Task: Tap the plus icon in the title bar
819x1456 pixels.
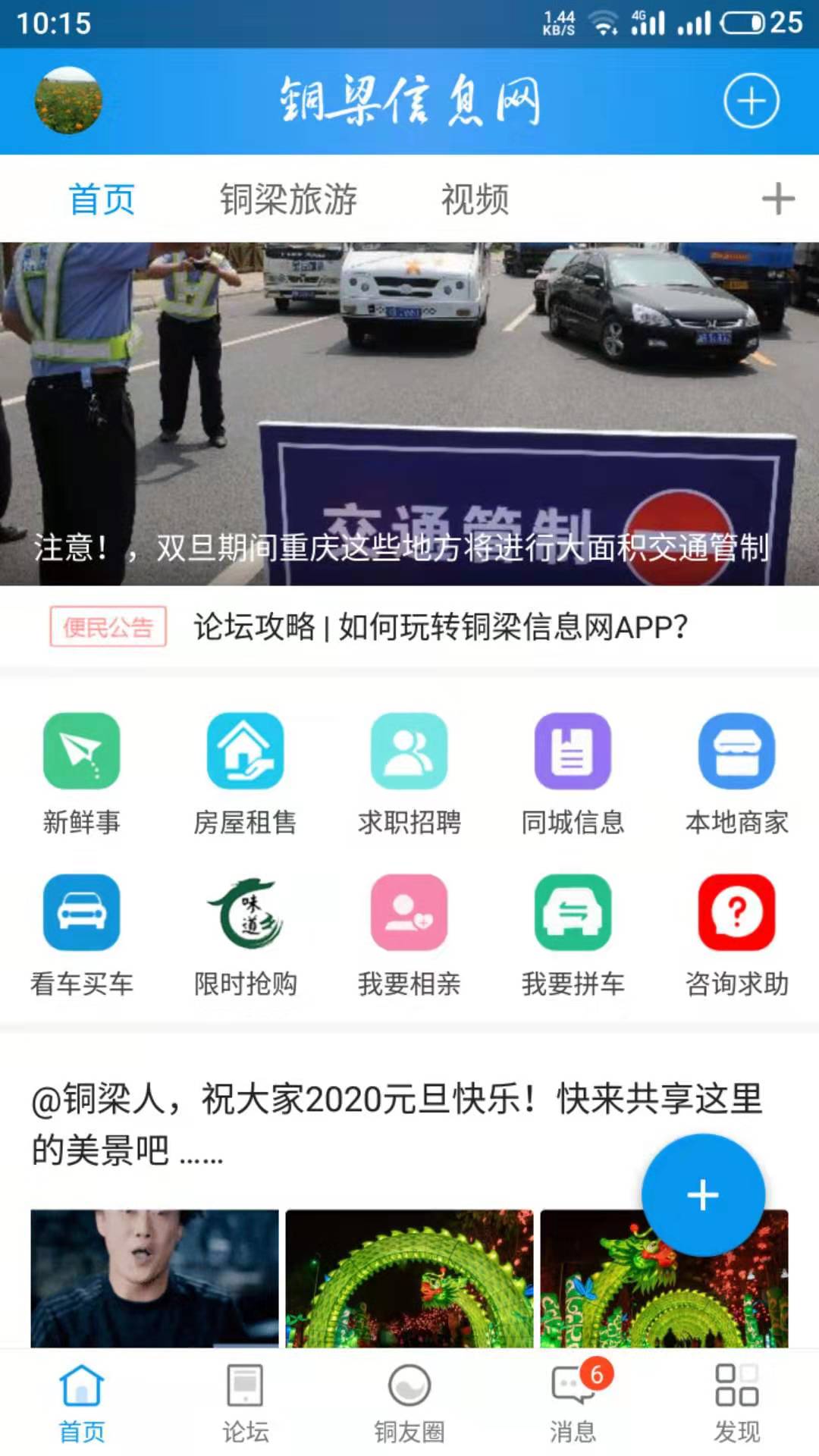Action: (x=750, y=101)
